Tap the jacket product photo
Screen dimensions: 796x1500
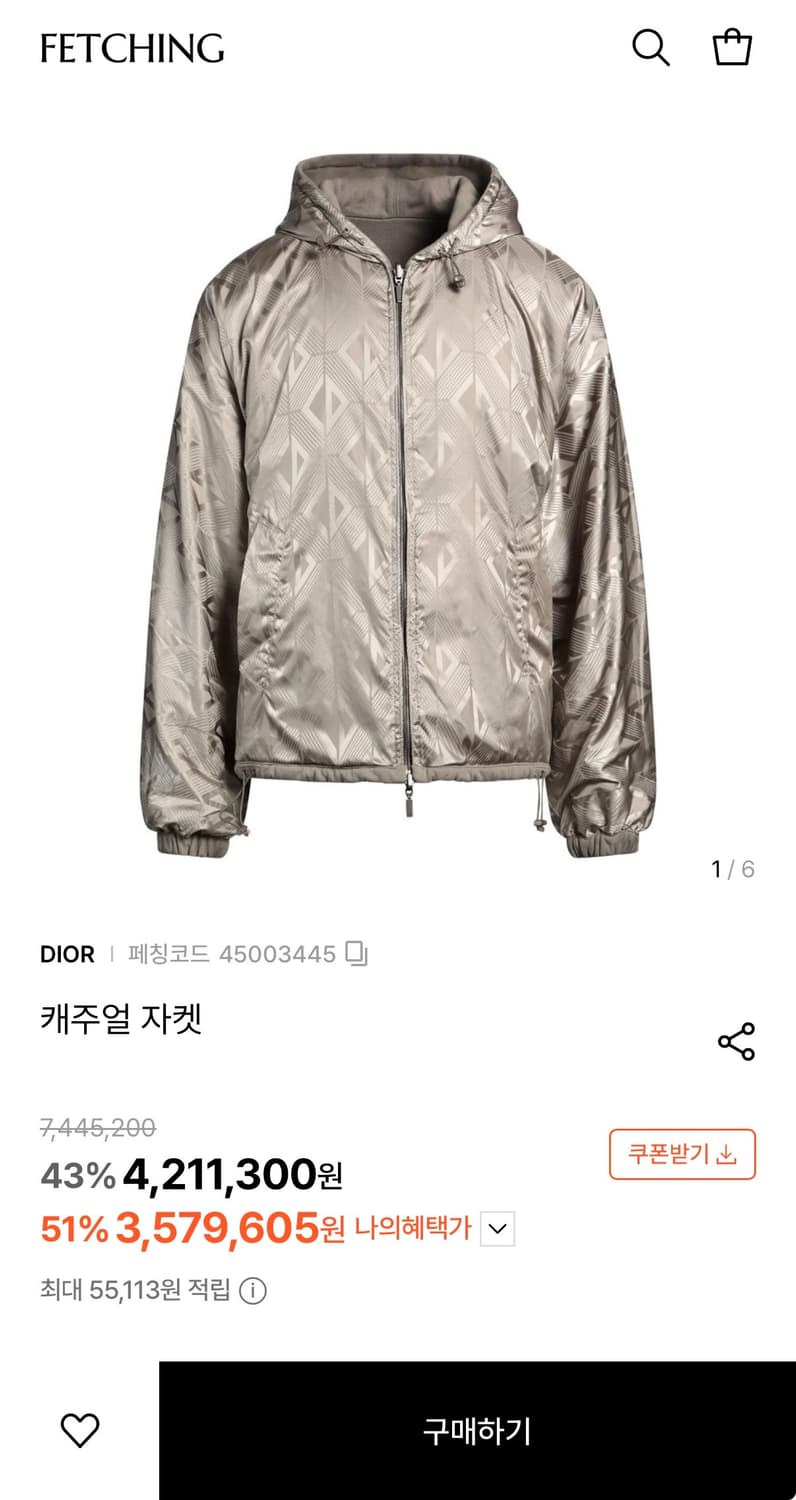click(x=398, y=500)
